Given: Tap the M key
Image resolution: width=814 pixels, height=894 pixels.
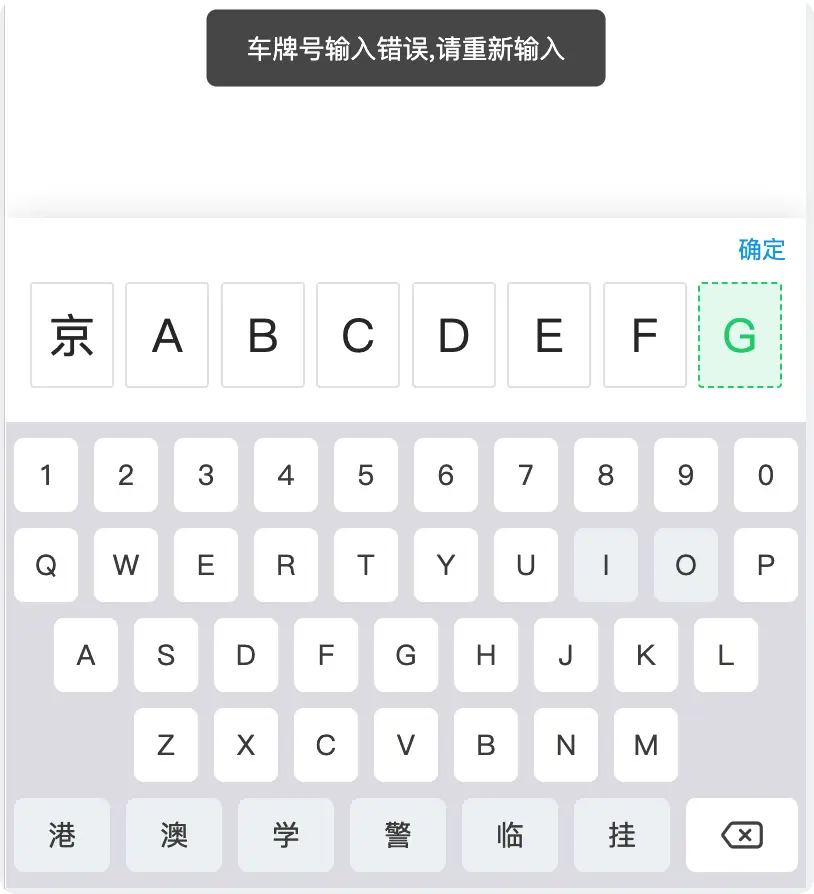Looking at the screenshot, I should coord(646,745).
